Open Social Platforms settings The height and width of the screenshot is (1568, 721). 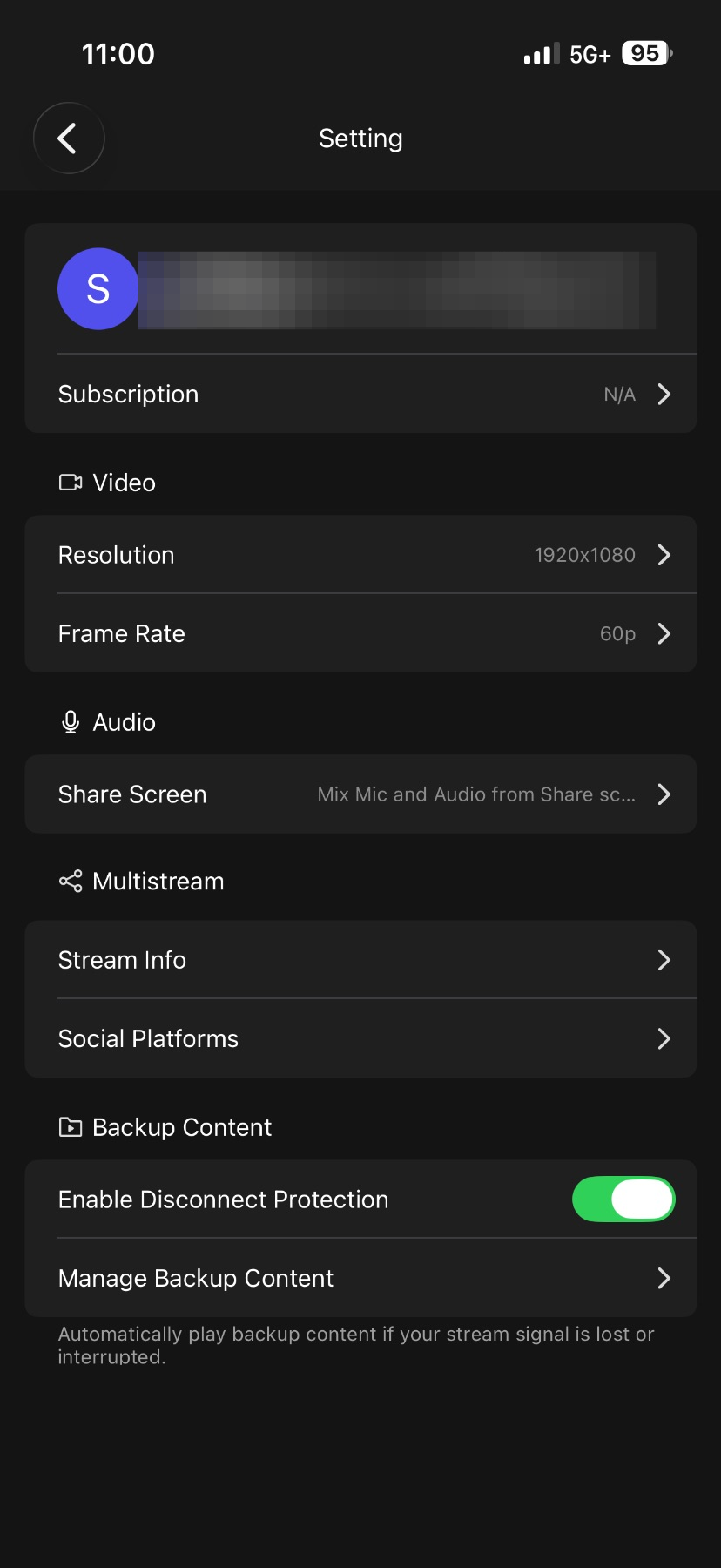click(x=360, y=1038)
